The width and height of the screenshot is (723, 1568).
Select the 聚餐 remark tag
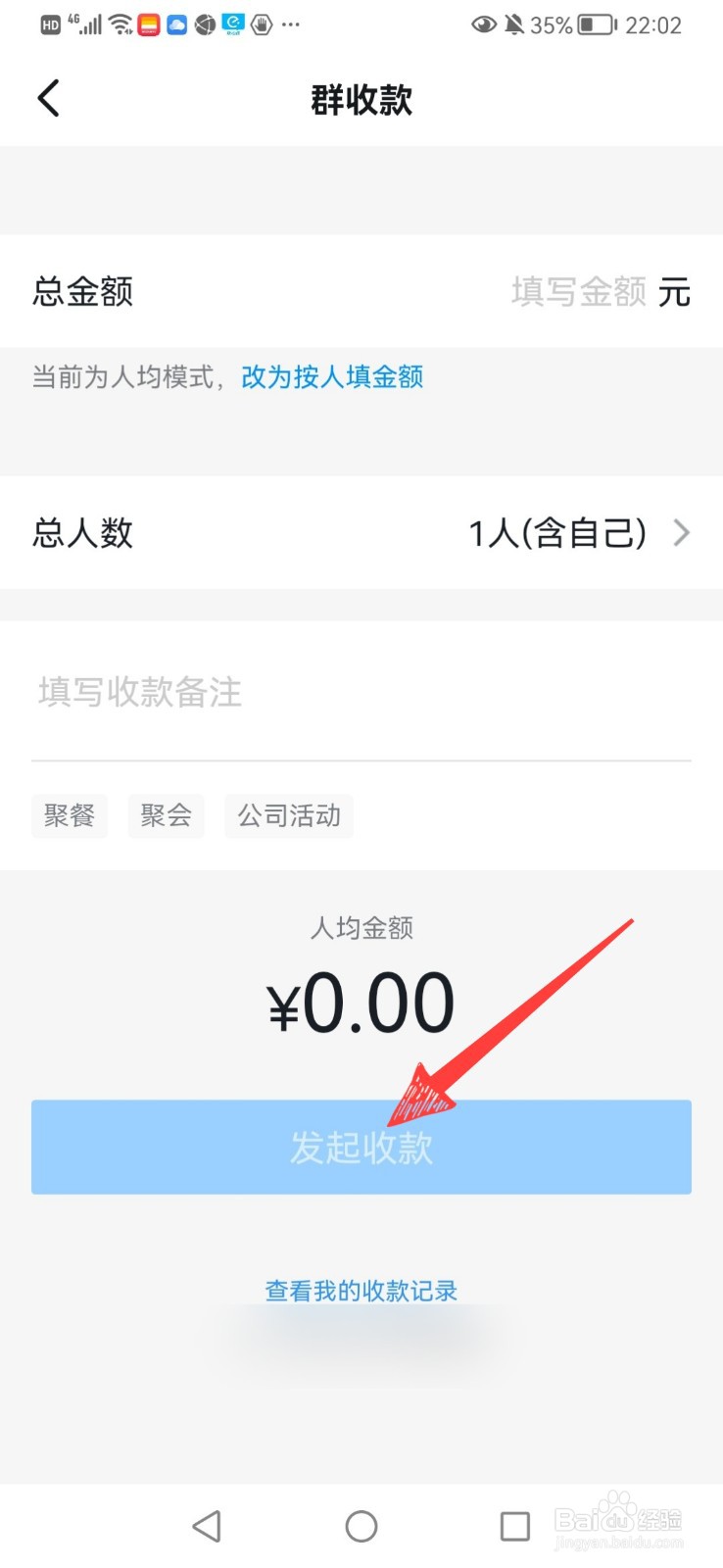click(69, 815)
